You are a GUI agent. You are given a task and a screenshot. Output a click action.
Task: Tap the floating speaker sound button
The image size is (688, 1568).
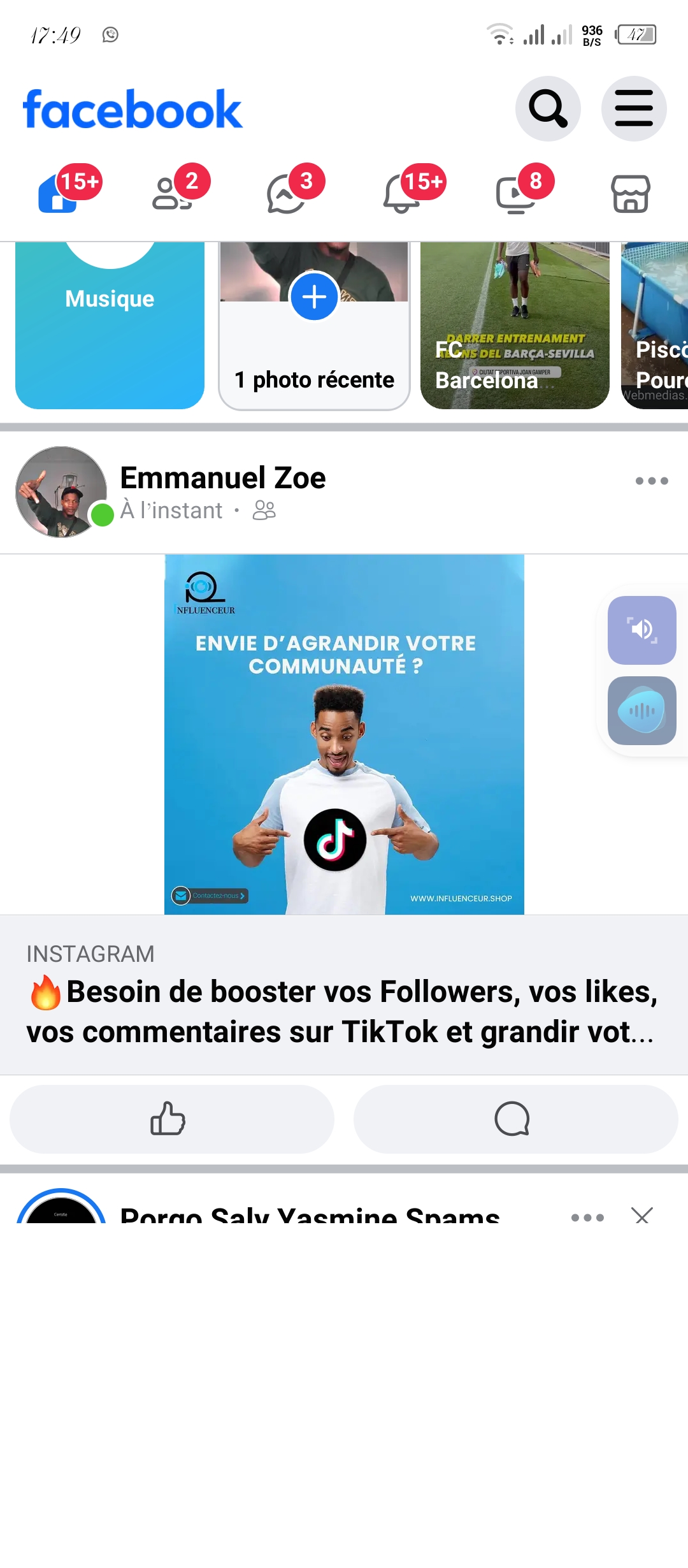click(x=641, y=630)
